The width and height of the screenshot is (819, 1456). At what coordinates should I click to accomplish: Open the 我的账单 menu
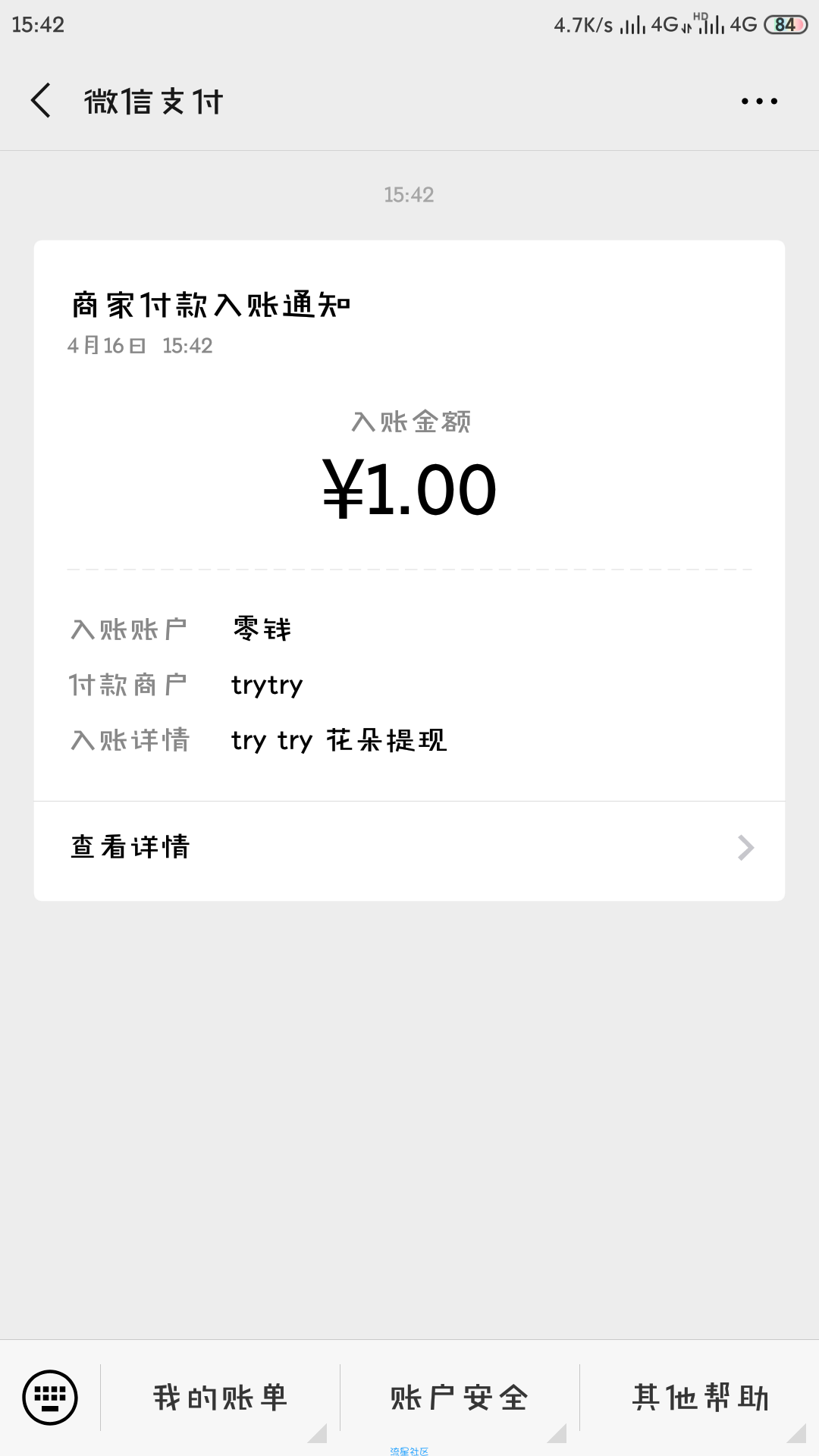(x=221, y=1397)
